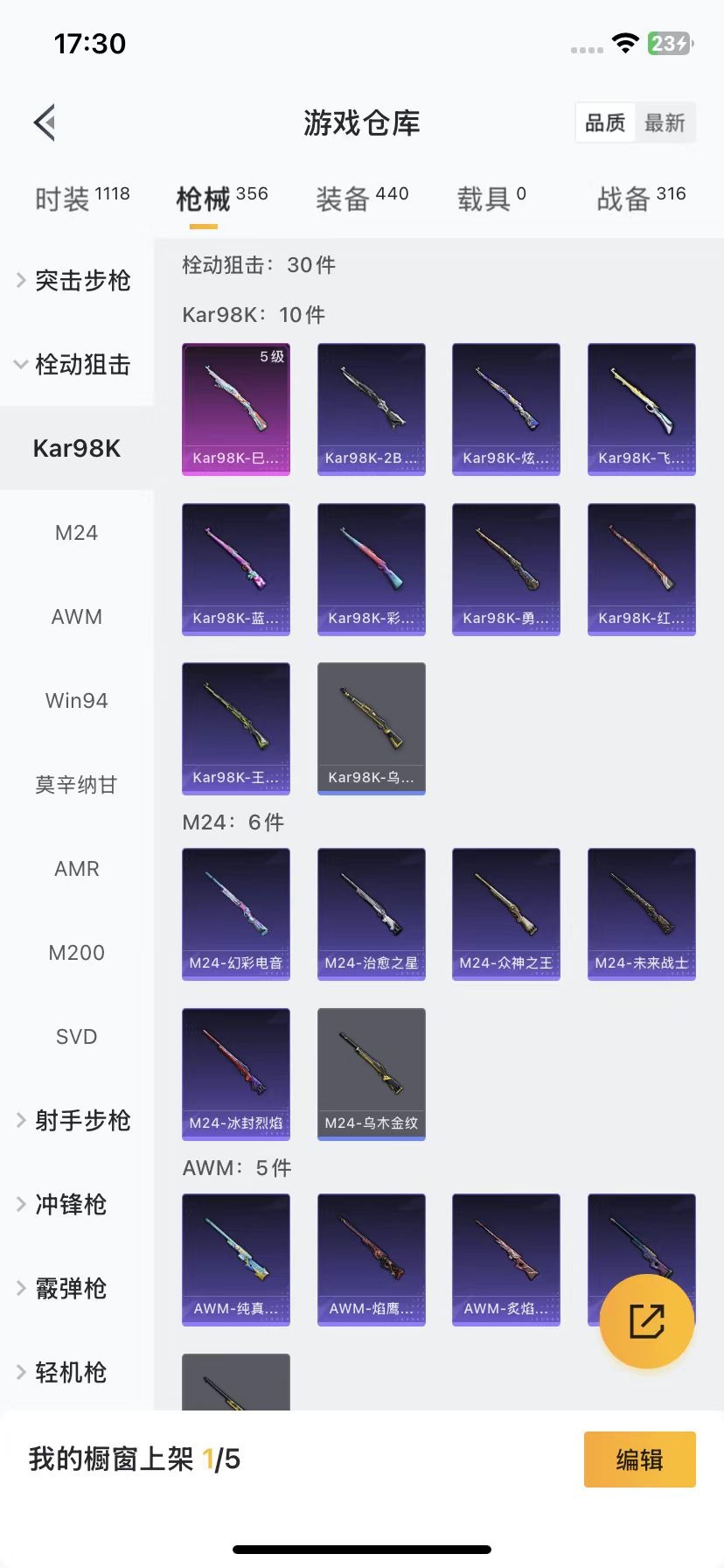Tap the 编辑 button

coord(640,1459)
